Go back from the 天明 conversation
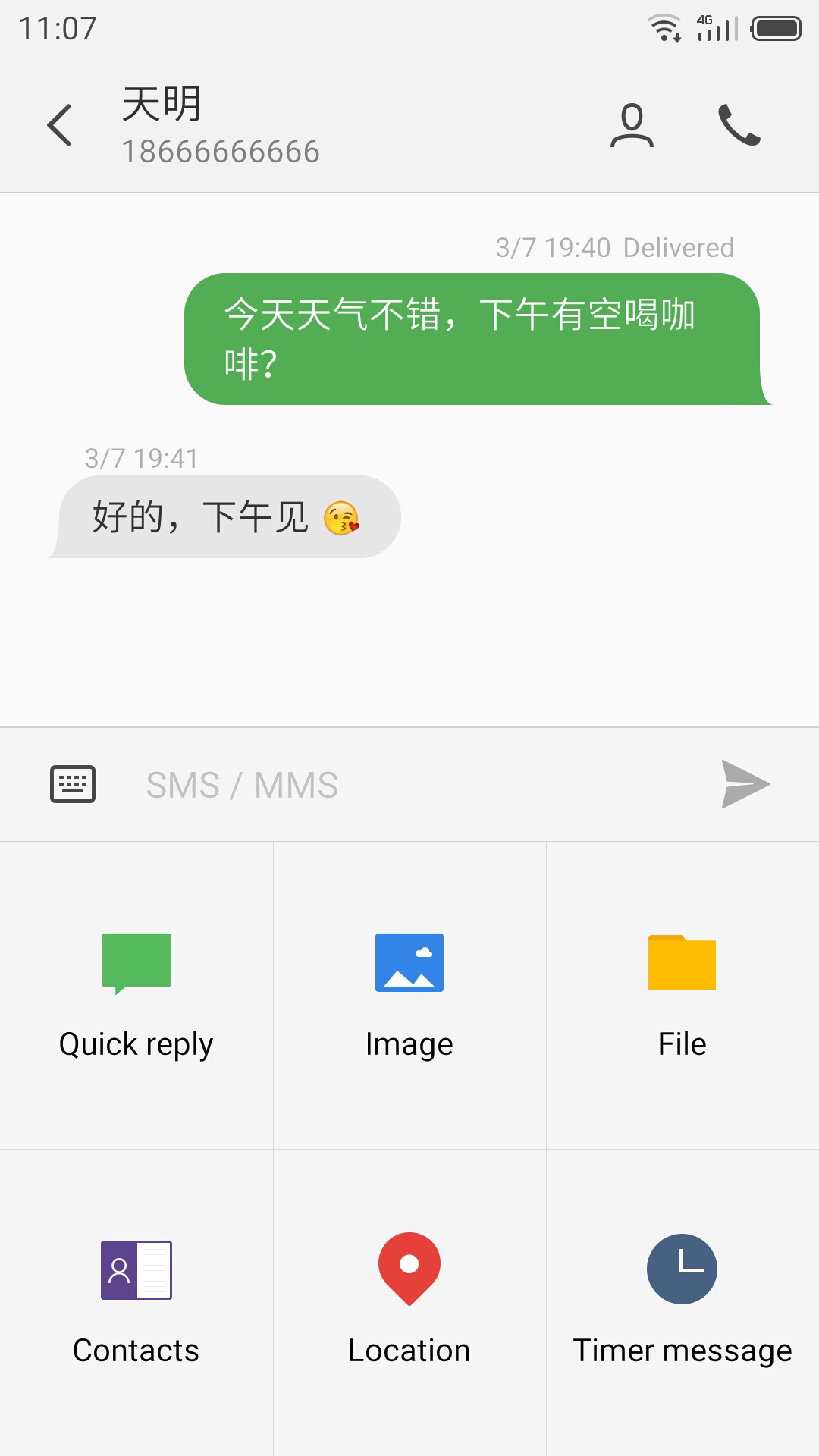 click(x=60, y=125)
